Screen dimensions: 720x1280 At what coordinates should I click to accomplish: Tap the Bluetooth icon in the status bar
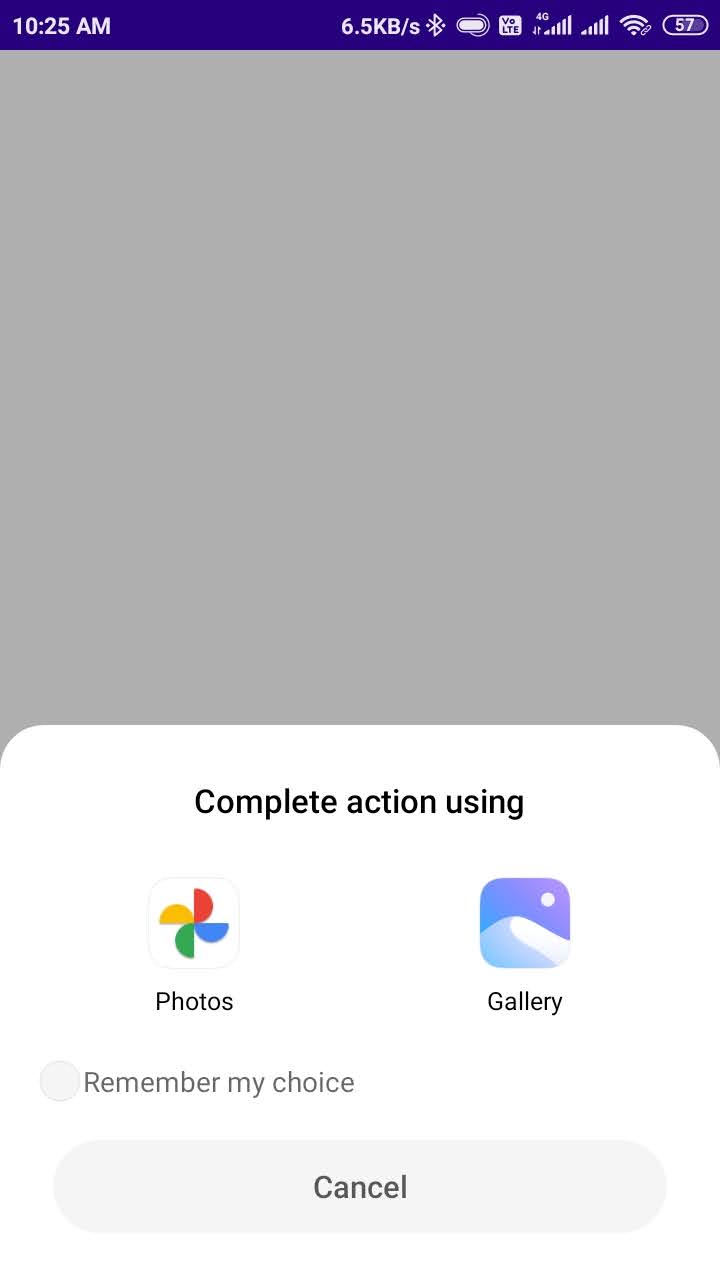[434, 24]
